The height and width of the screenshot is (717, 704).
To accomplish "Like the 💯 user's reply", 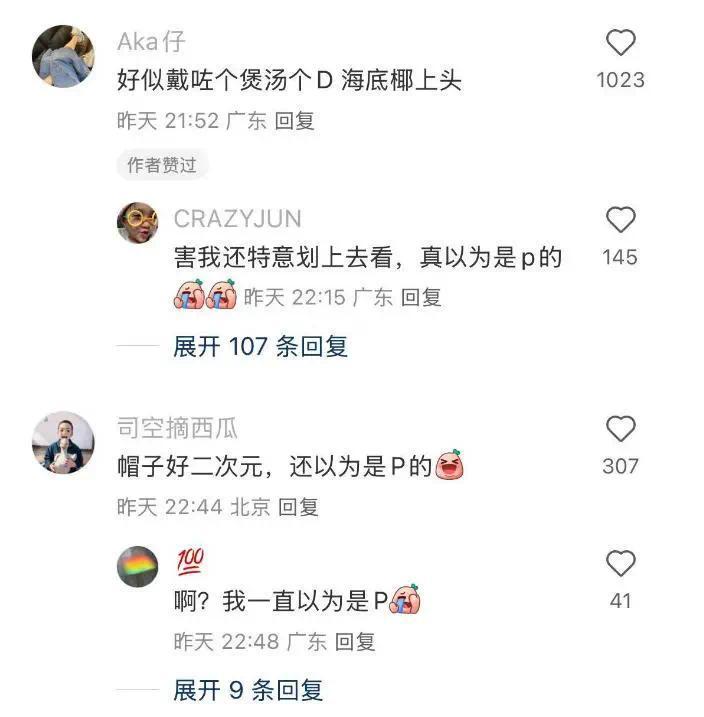I will [x=621, y=564].
